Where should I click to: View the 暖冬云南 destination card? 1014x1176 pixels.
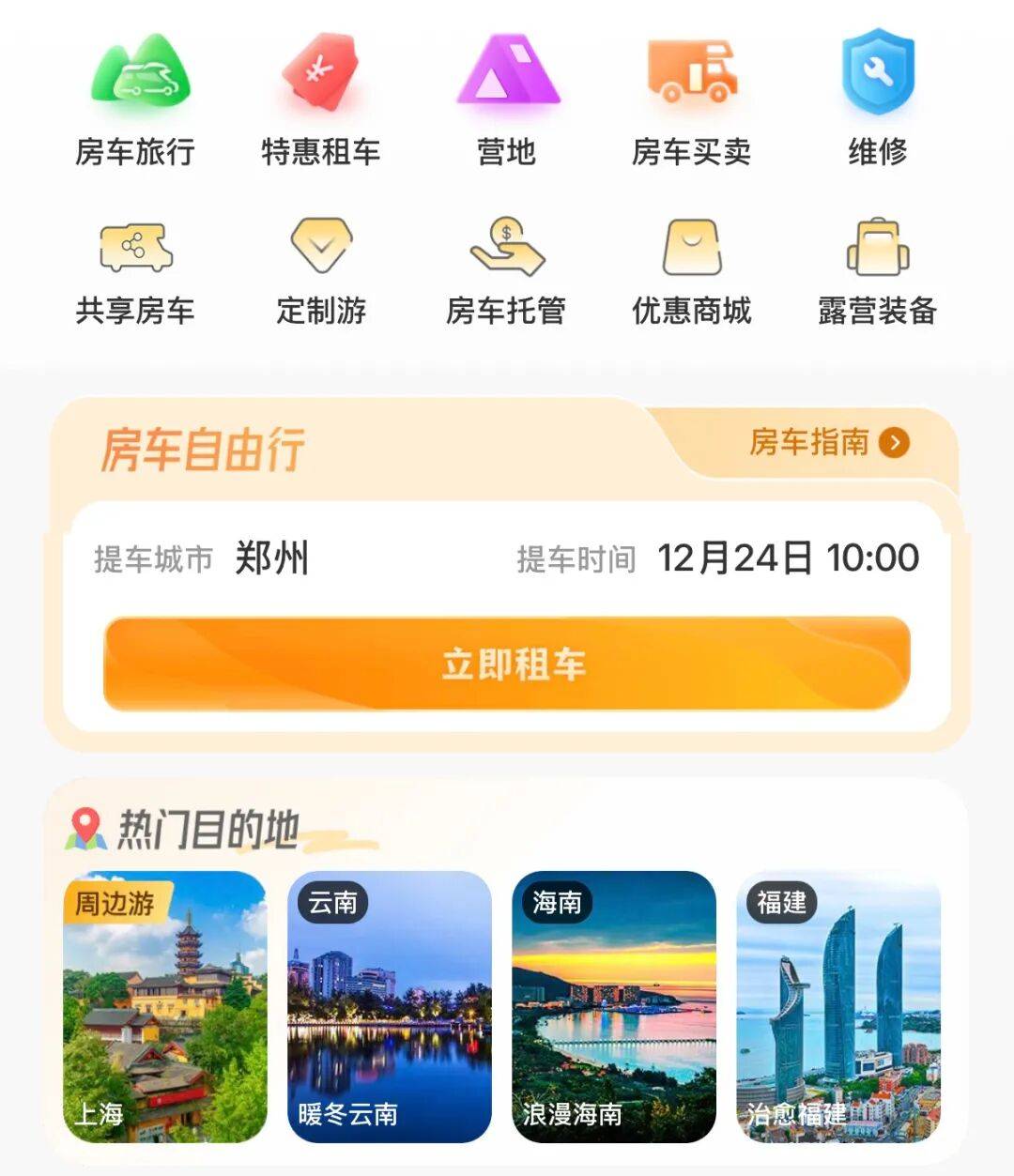coord(390,1007)
